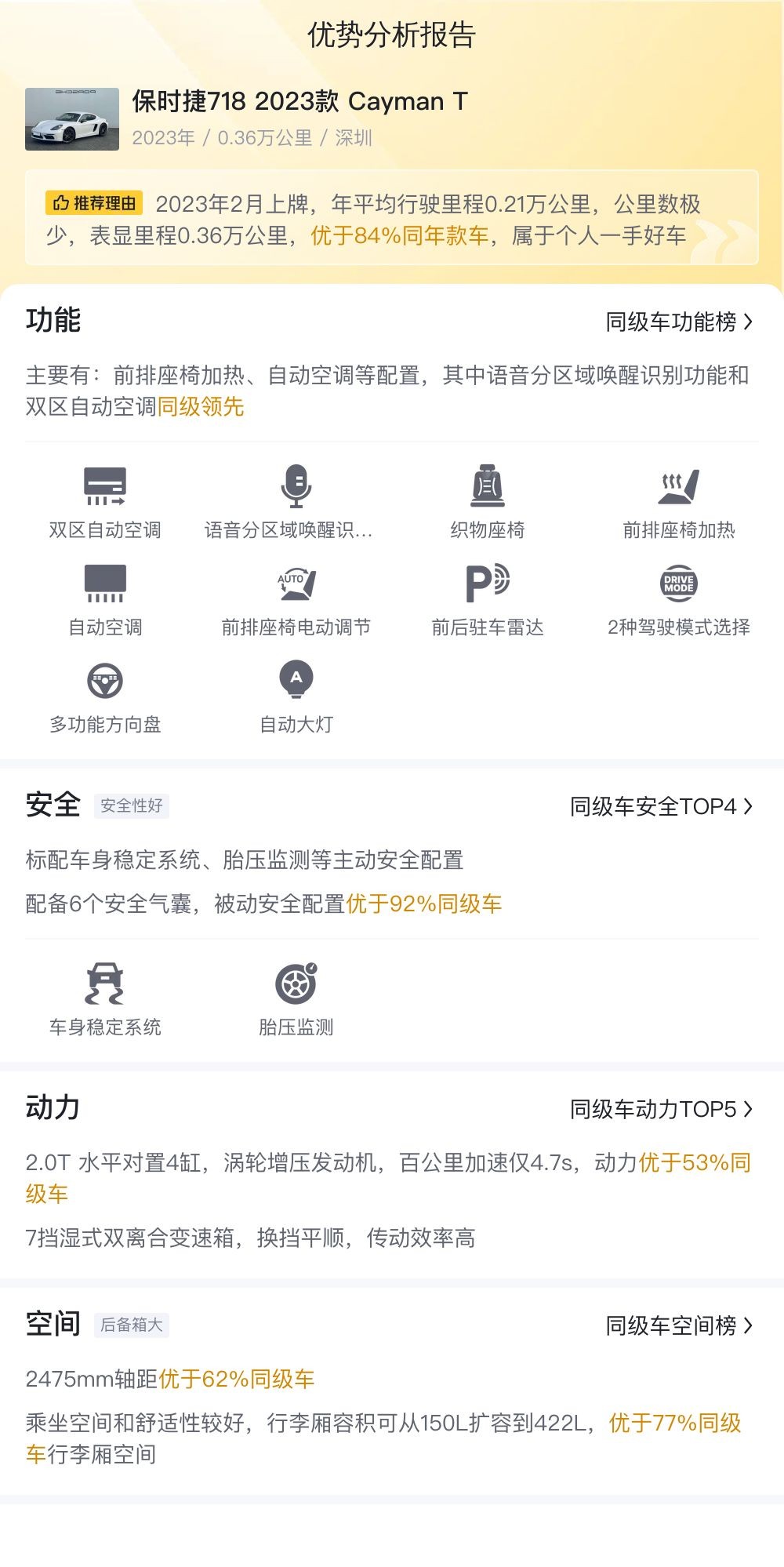View the 同级车安全TOP4 ranking
784x1567 pixels.
(x=660, y=806)
